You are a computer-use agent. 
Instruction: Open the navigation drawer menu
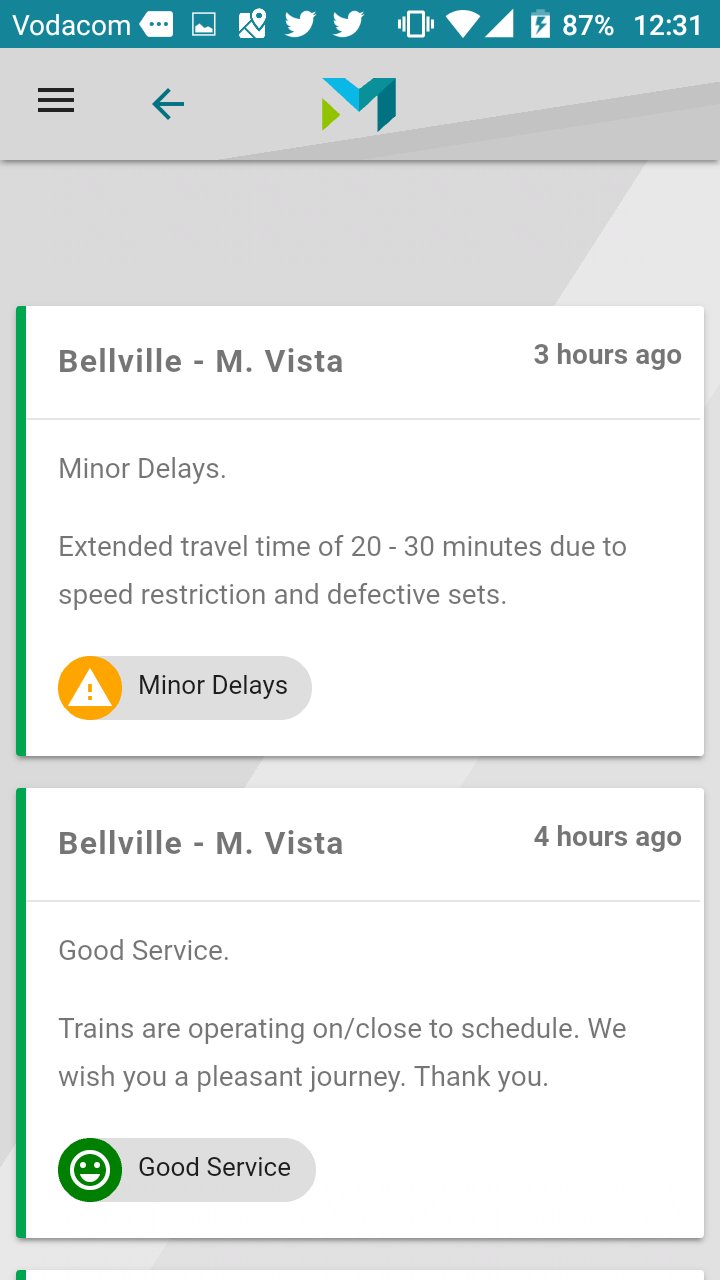coord(55,100)
